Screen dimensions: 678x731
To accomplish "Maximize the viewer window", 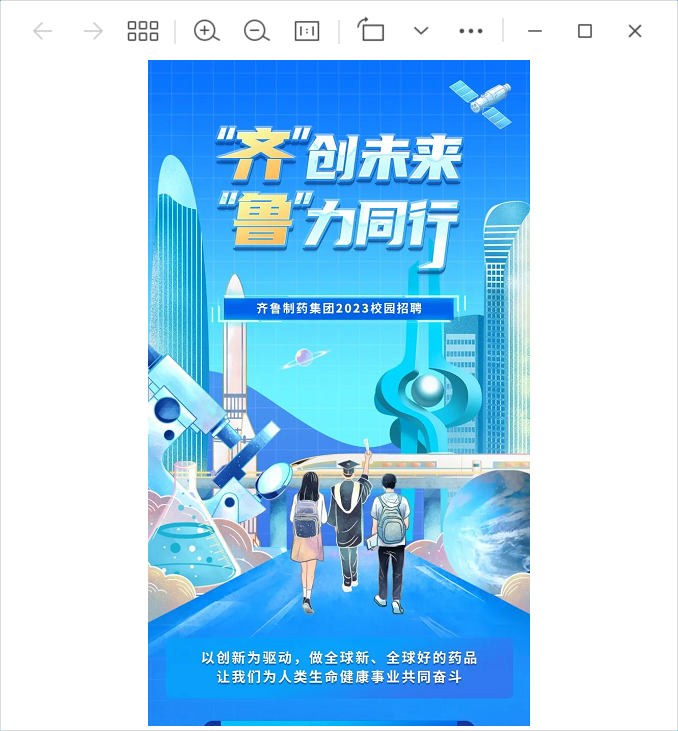I will [x=585, y=31].
